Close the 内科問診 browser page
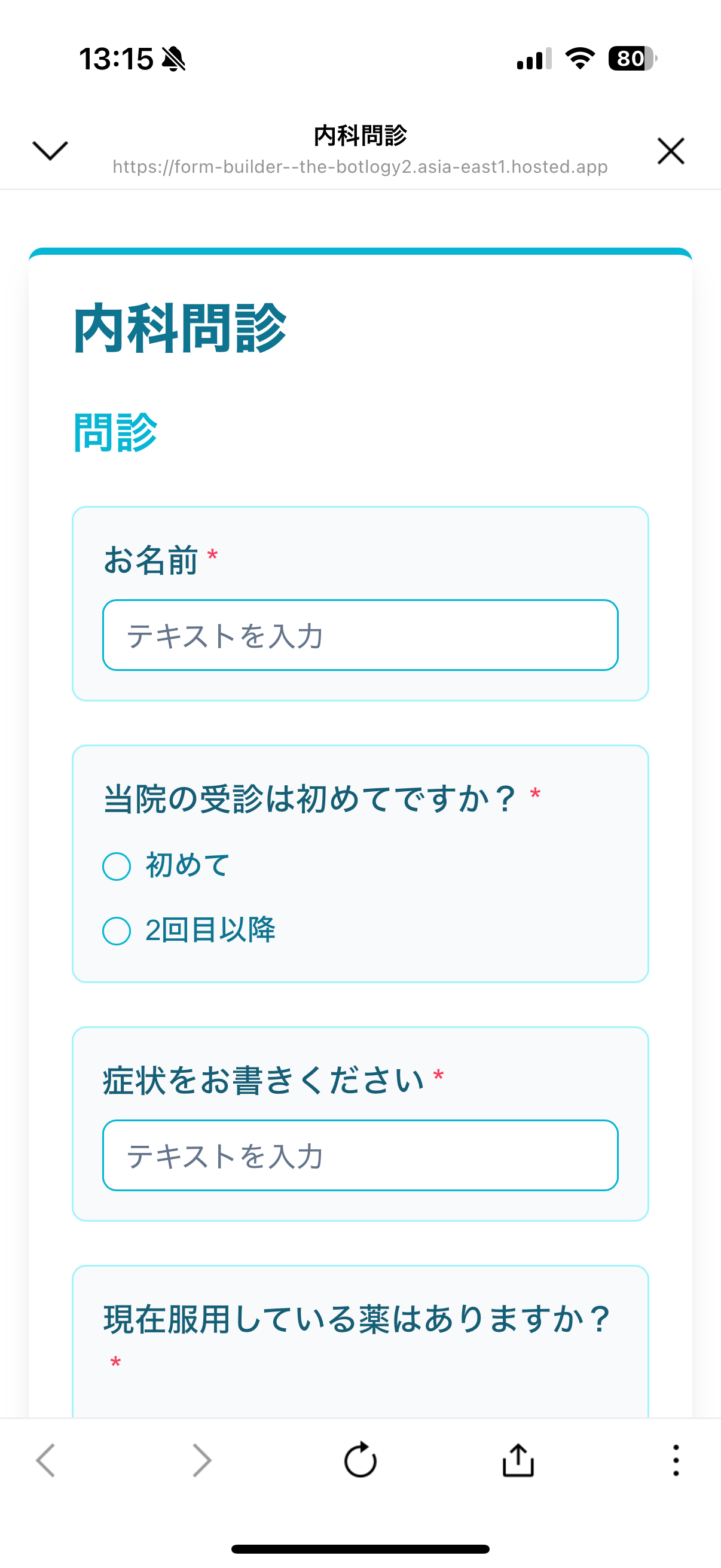Viewport: 721px width, 1568px height. coord(671,150)
